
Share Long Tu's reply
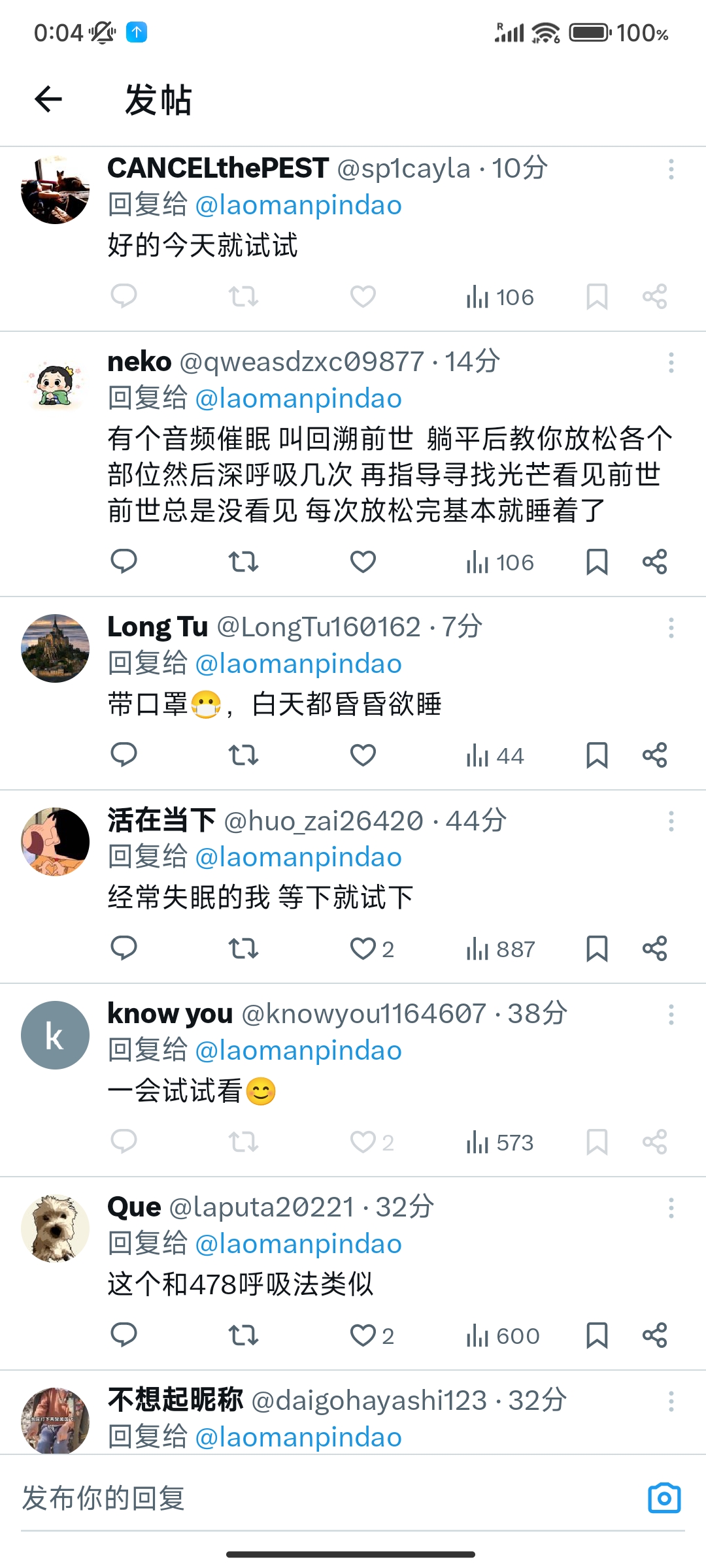(654, 755)
